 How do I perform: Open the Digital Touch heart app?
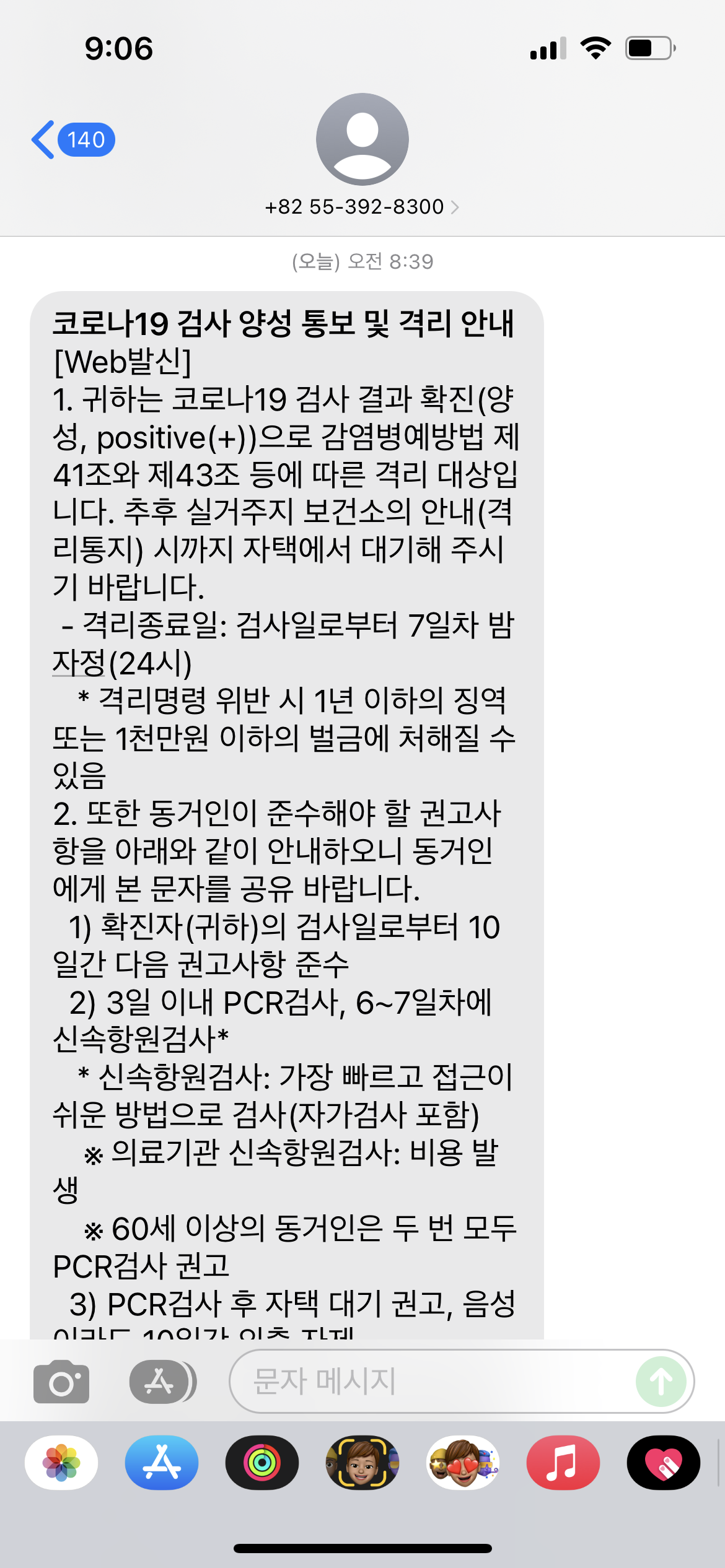pos(664,1462)
